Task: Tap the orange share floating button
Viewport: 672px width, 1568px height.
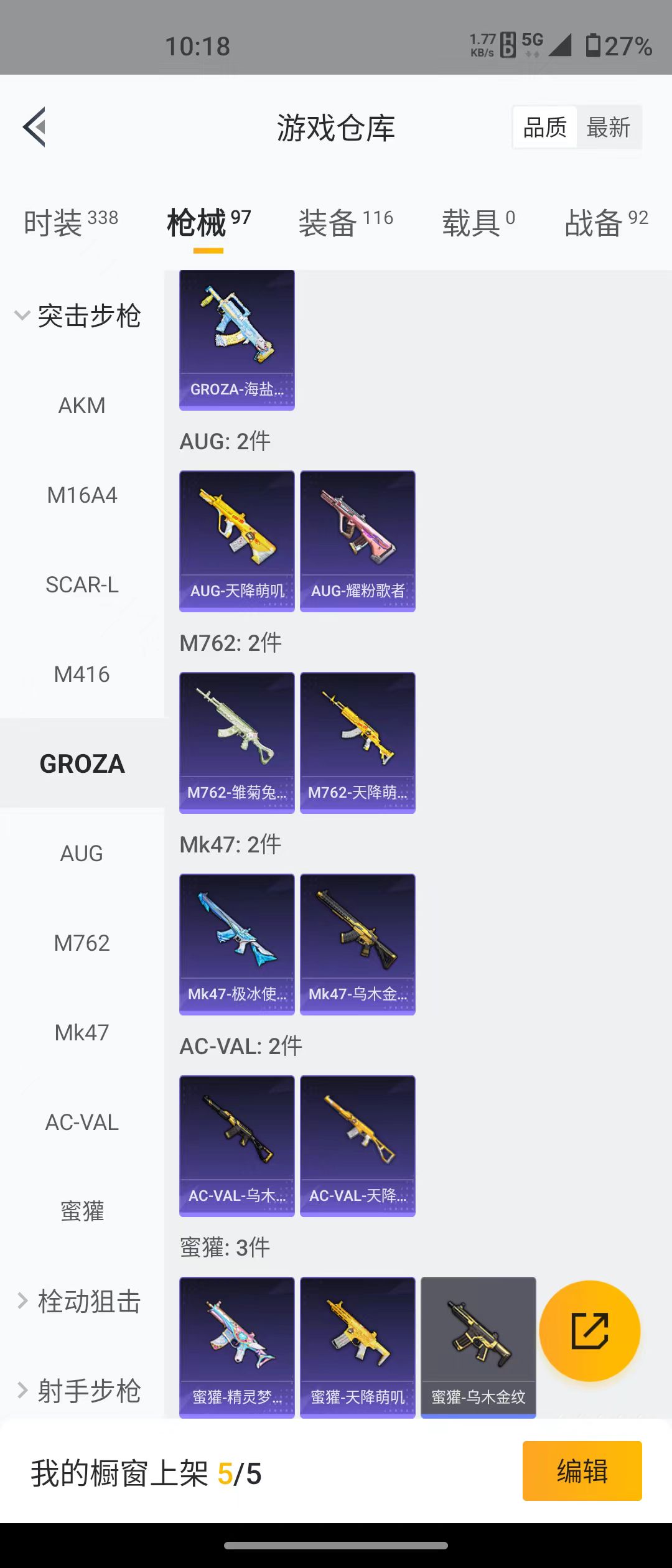Action: [x=589, y=1331]
